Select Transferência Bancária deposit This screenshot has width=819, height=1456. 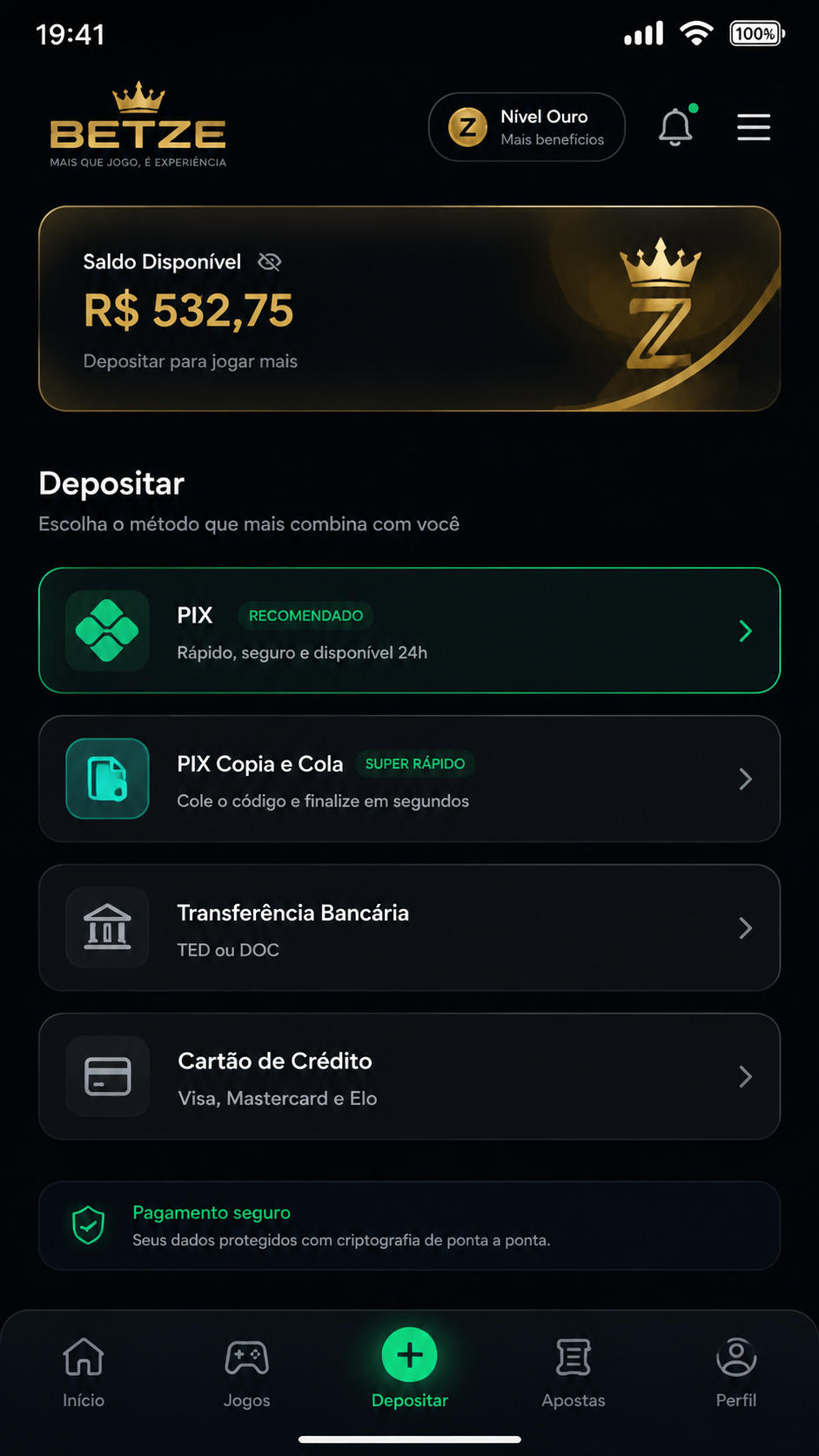click(409, 927)
